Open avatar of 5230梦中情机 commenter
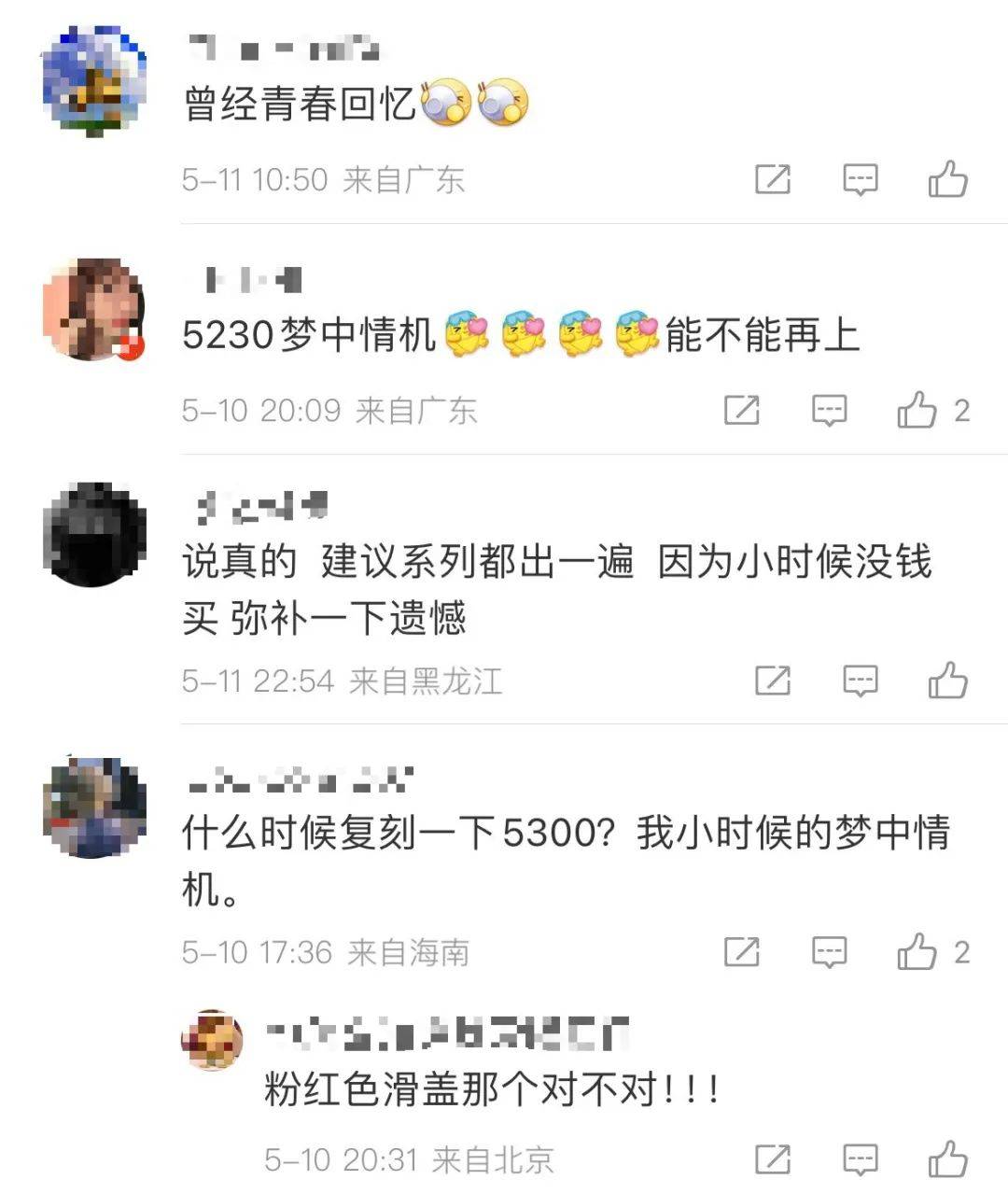 [94, 311]
